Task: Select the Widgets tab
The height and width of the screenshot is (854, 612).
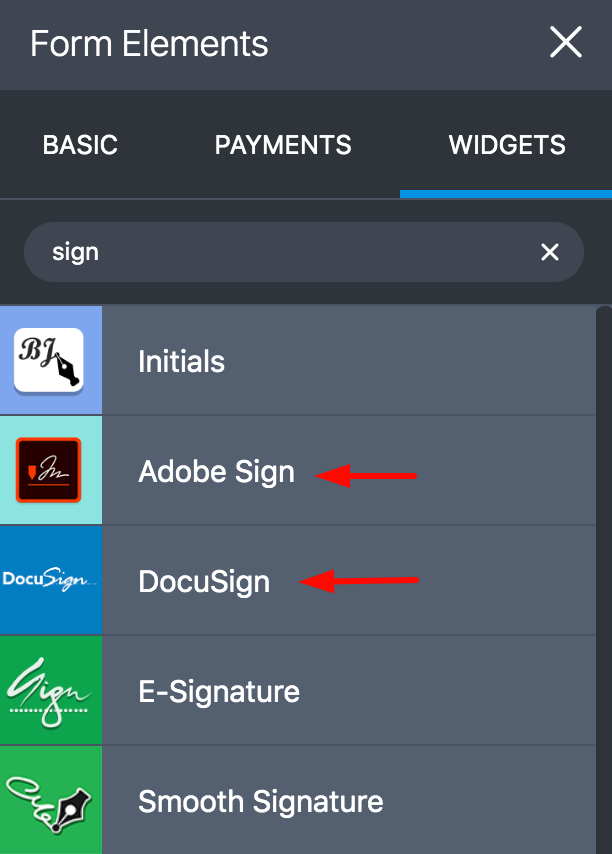Action: point(507,145)
